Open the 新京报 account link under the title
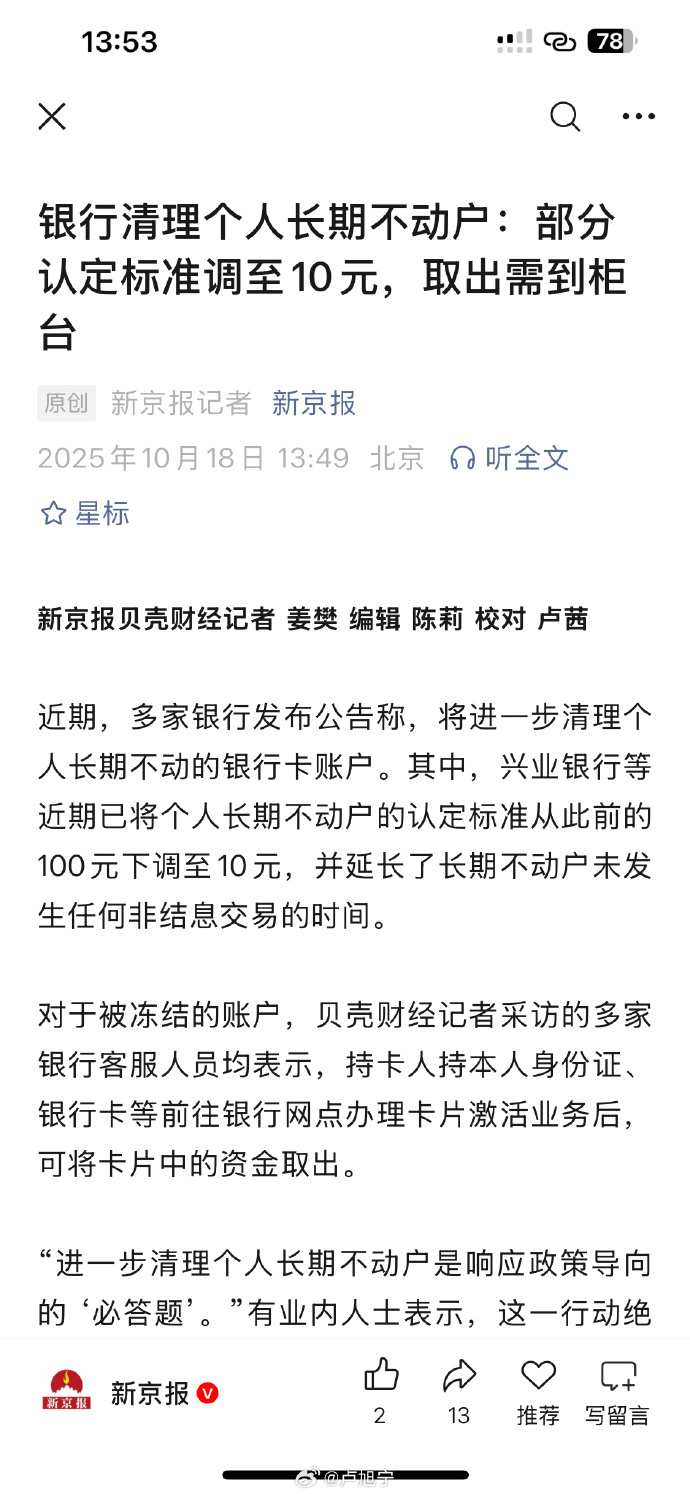This screenshot has width=690, height=1494. pyautogui.click(x=314, y=403)
